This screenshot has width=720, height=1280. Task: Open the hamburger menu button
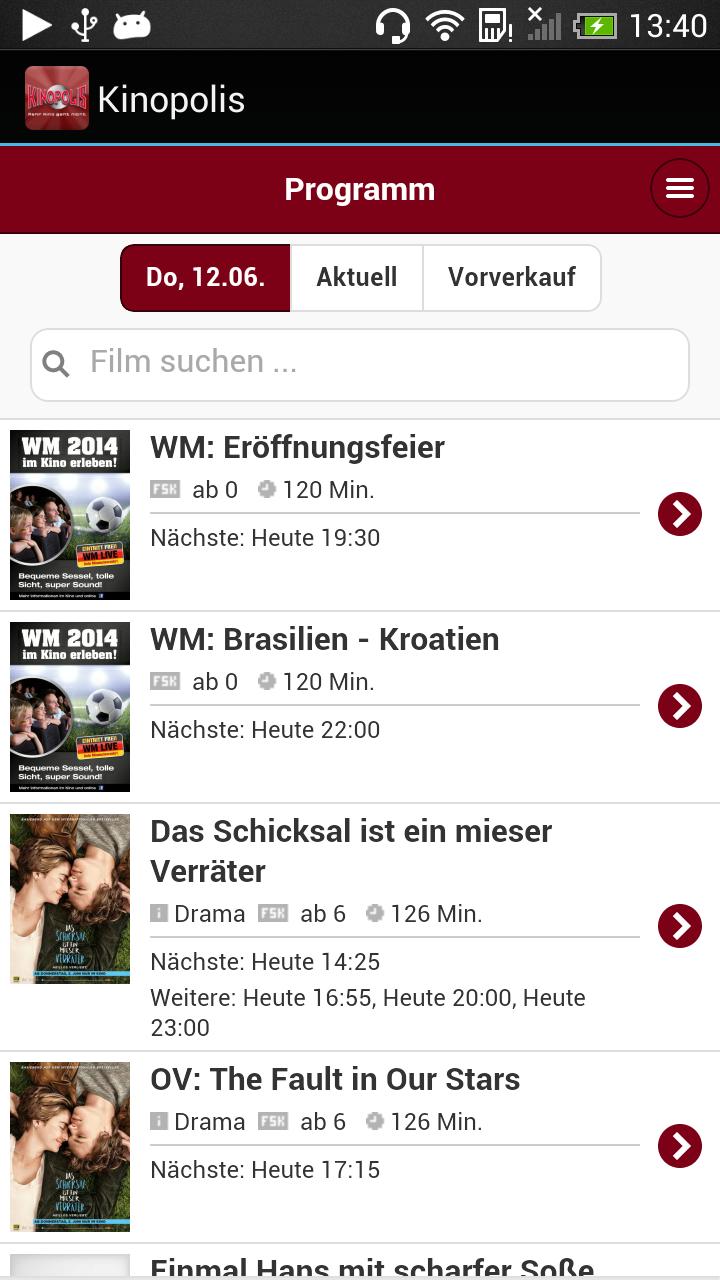click(680, 189)
